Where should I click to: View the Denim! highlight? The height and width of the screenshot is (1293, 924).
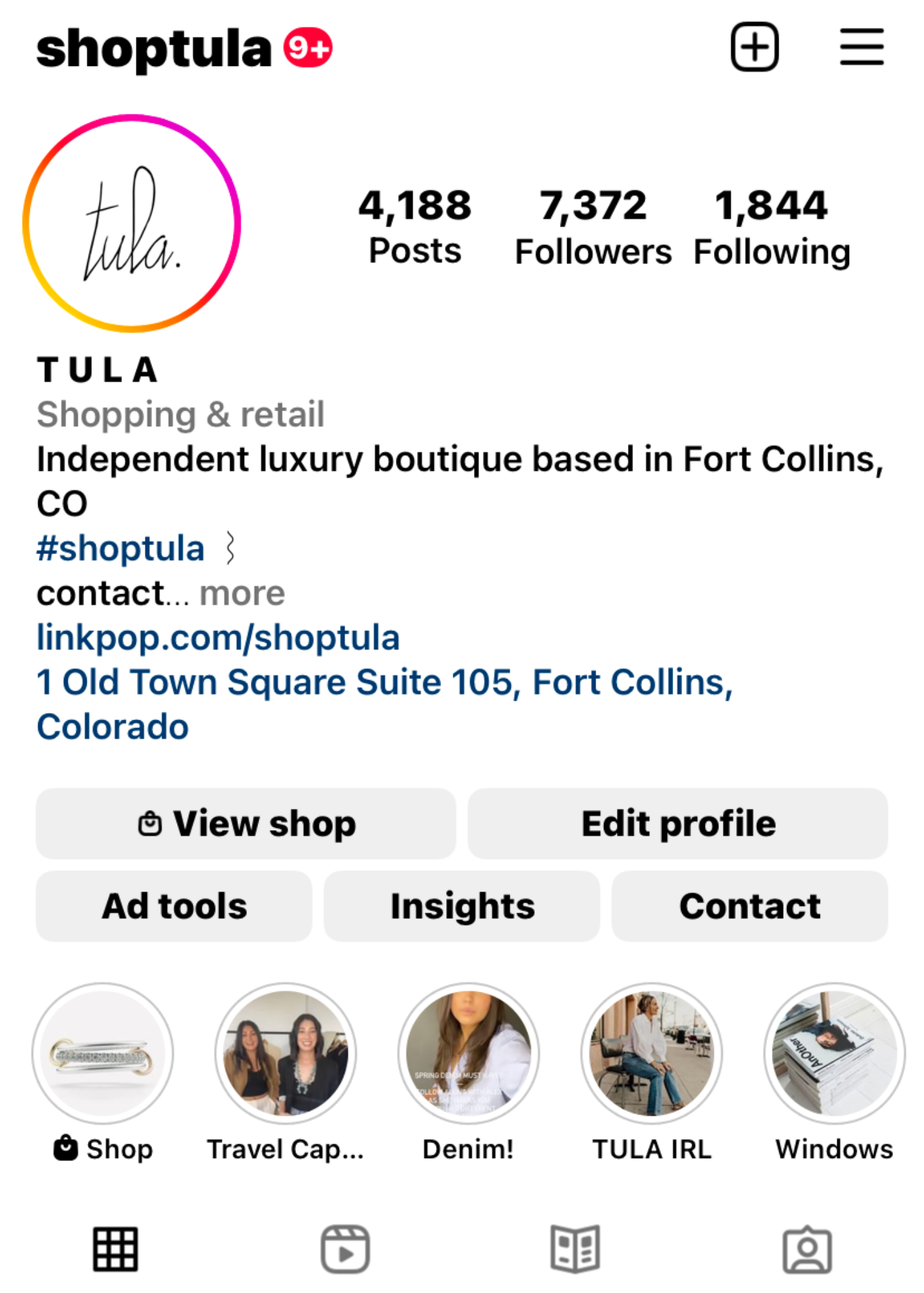(468, 1054)
